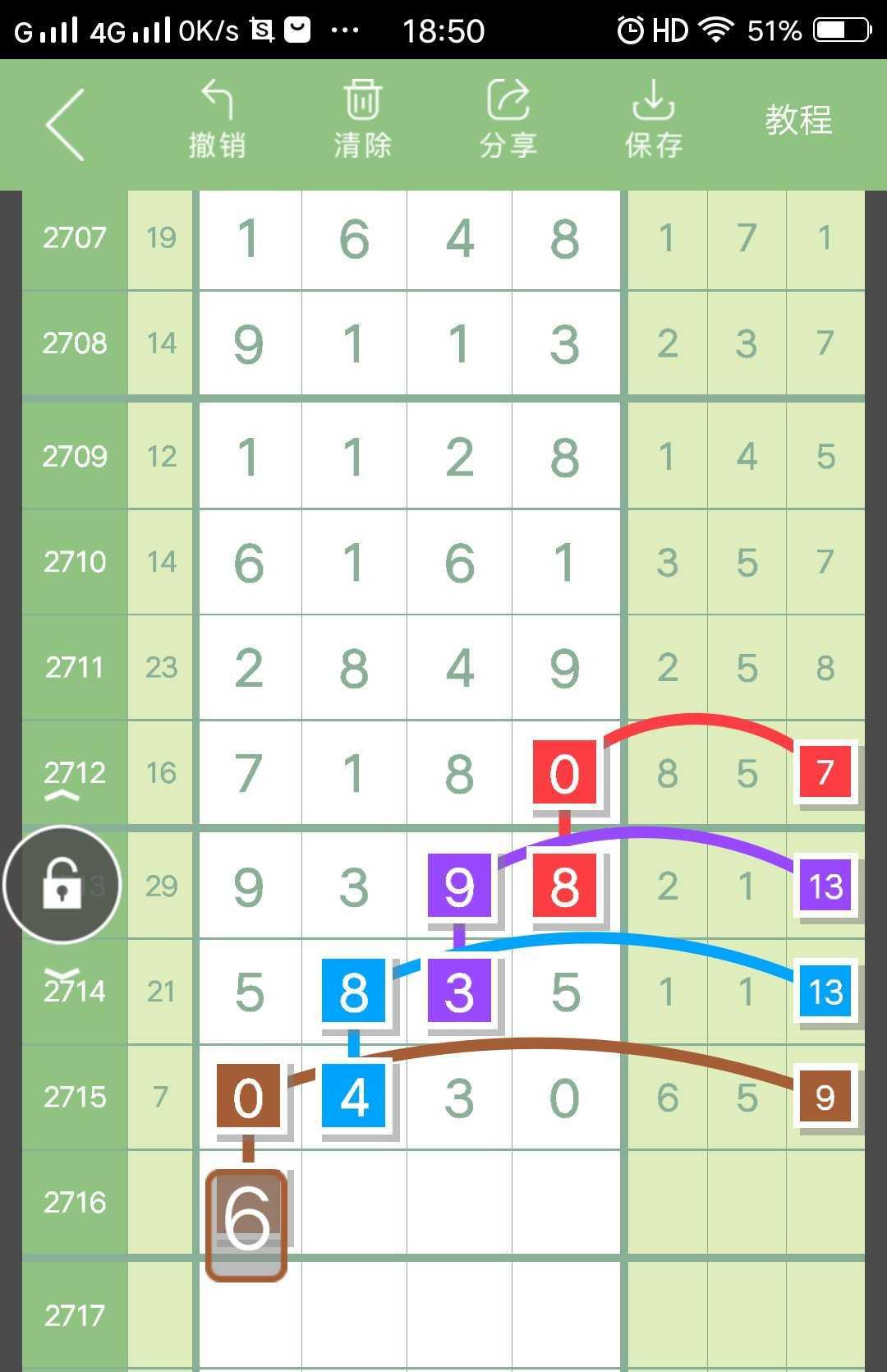The width and height of the screenshot is (887, 1372).
Task: Save the chart with 保存
Action: click(653, 121)
